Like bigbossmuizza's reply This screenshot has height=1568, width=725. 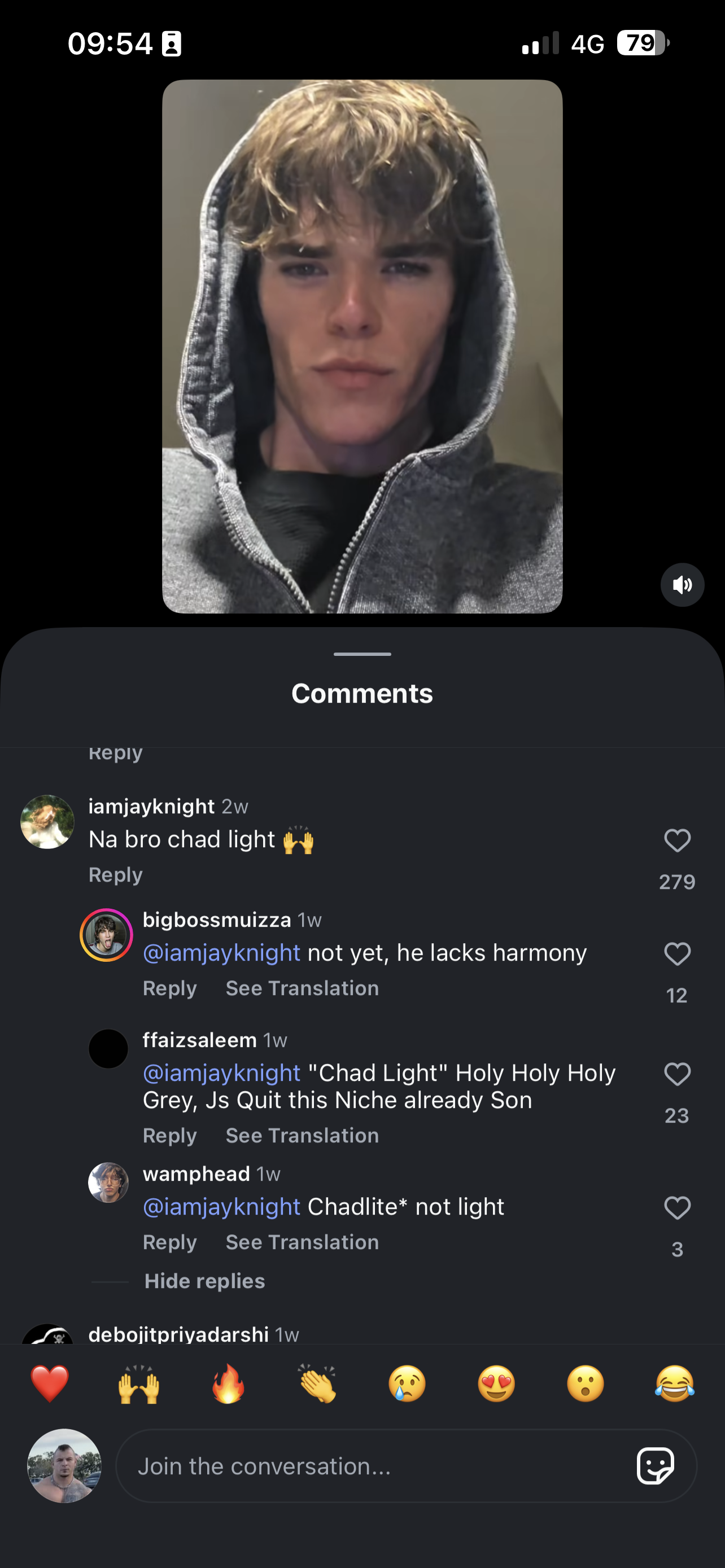(677, 954)
